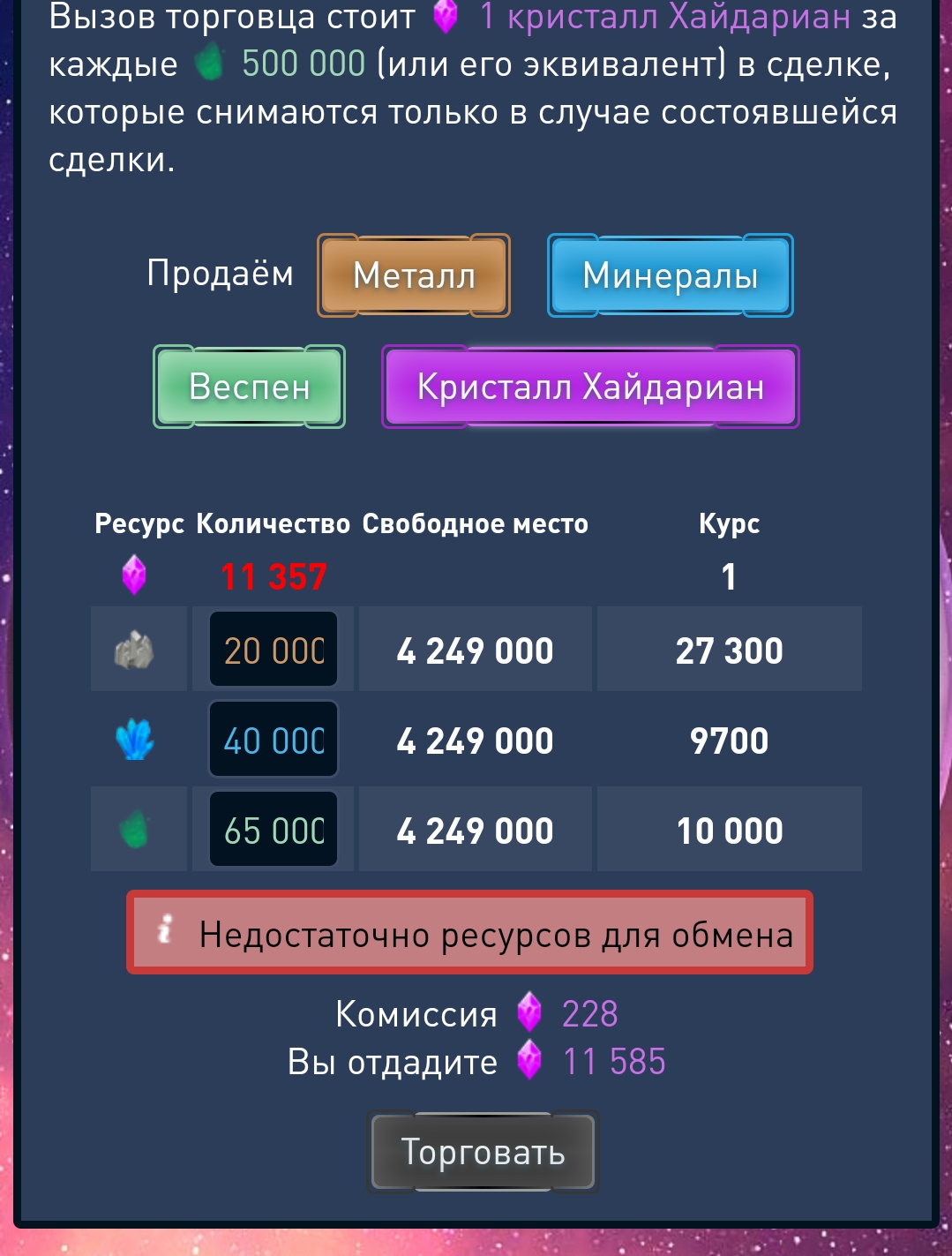Select Кристалл Хайдариан for selling

pyautogui.click(x=590, y=387)
